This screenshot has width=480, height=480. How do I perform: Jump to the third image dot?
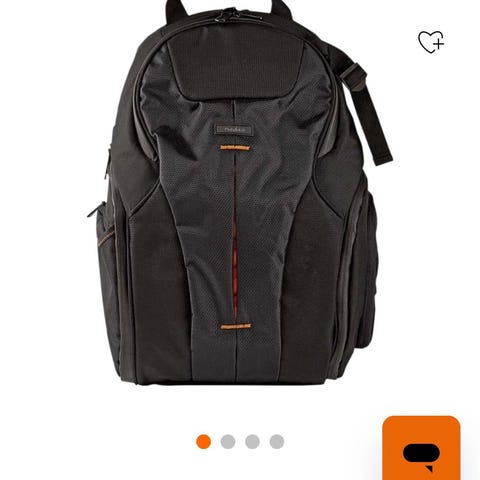click(x=252, y=442)
